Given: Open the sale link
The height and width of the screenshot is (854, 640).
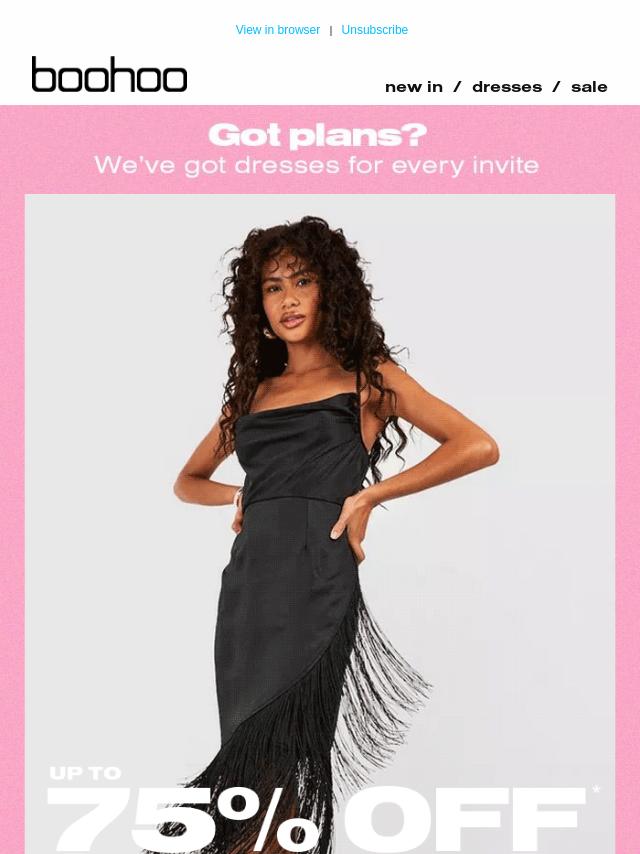Looking at the screenshot, I should (x=589, y=87).
